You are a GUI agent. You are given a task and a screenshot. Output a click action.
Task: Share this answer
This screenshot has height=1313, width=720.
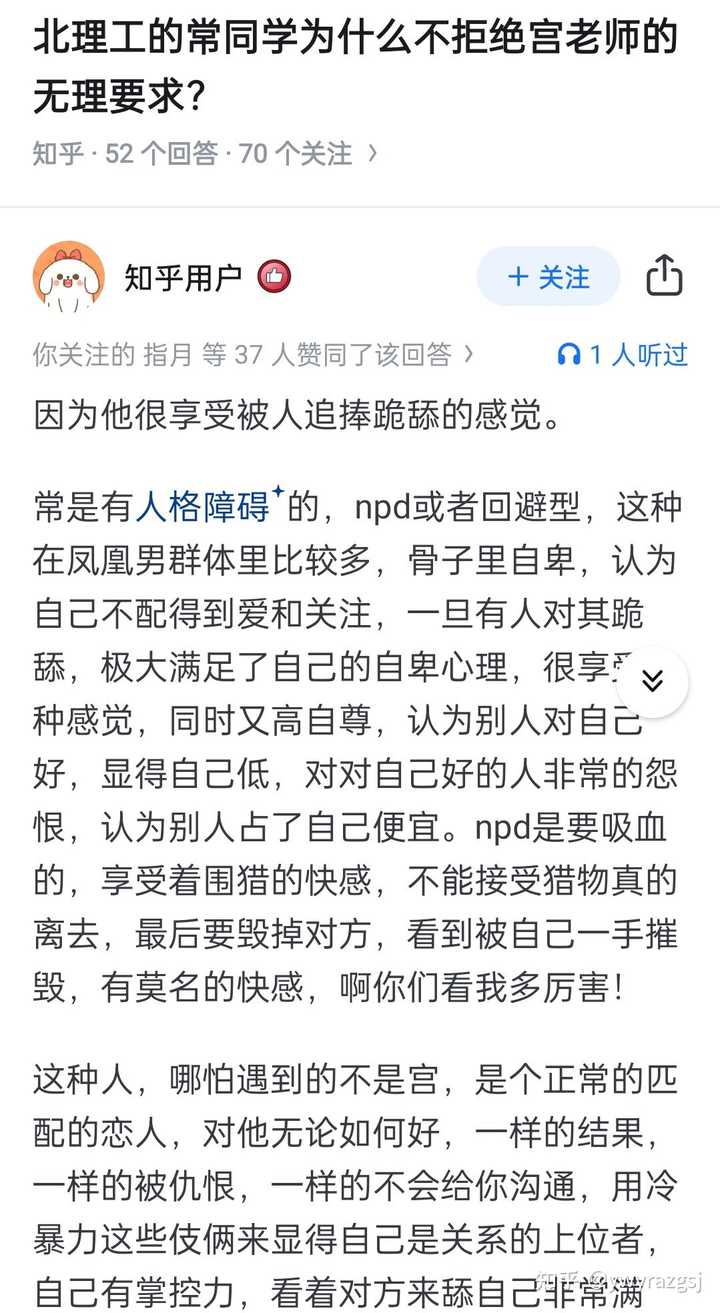pyautogui.click(x=664, y=276)
